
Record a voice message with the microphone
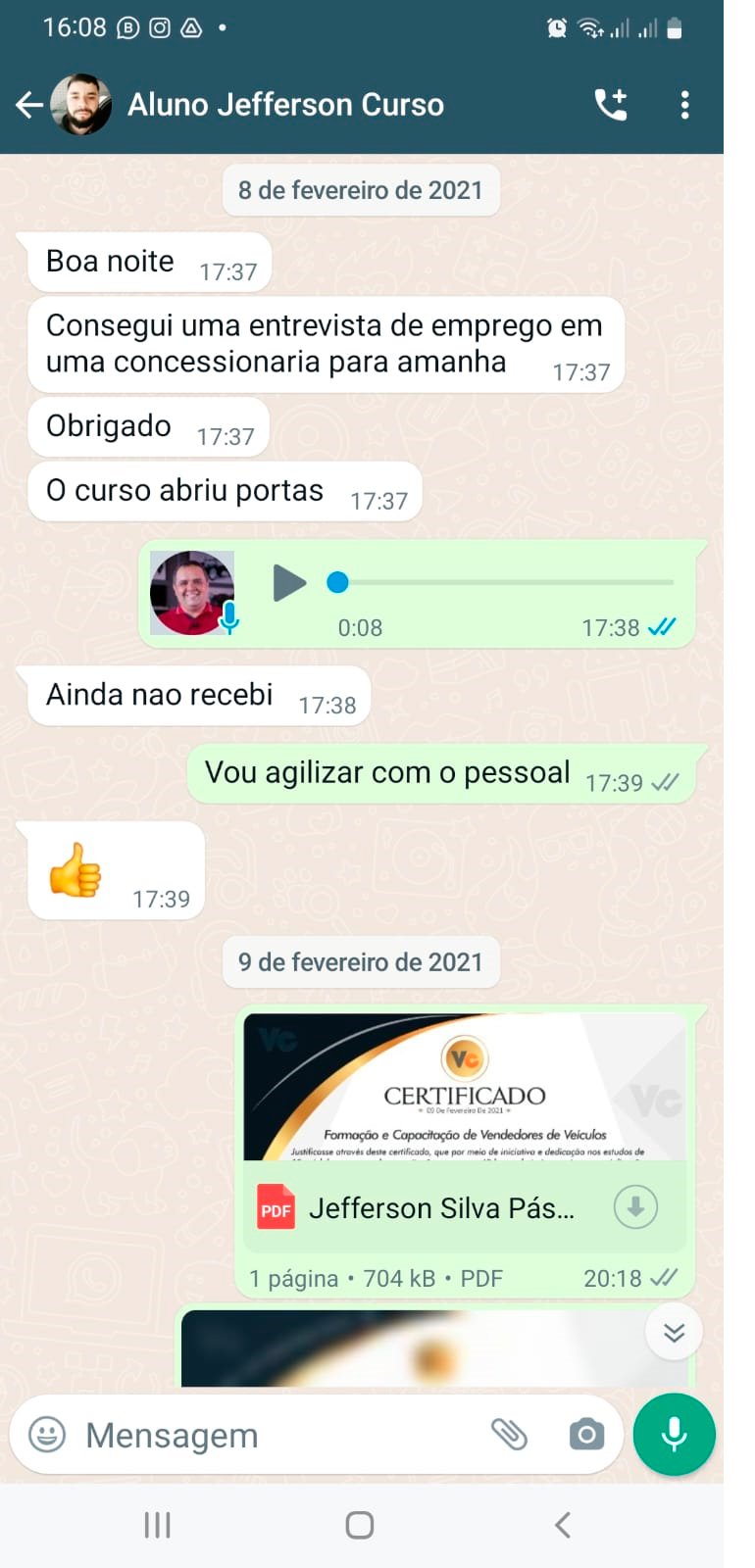(674, 1434)
